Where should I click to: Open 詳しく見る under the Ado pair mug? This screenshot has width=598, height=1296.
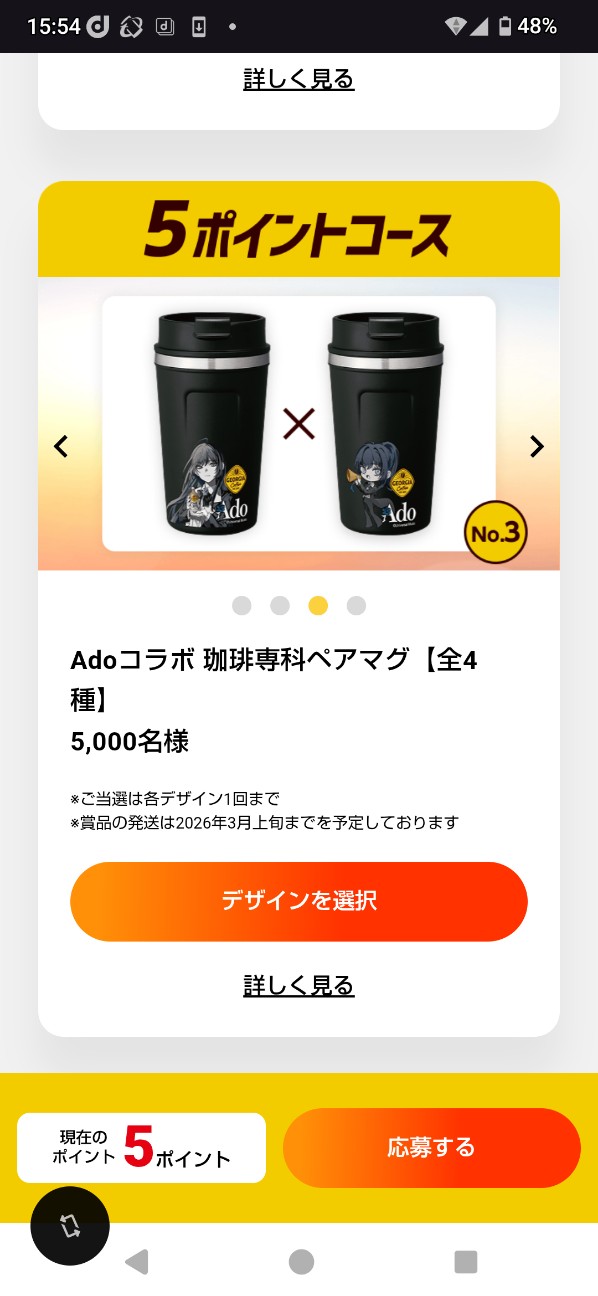(299, 986)
